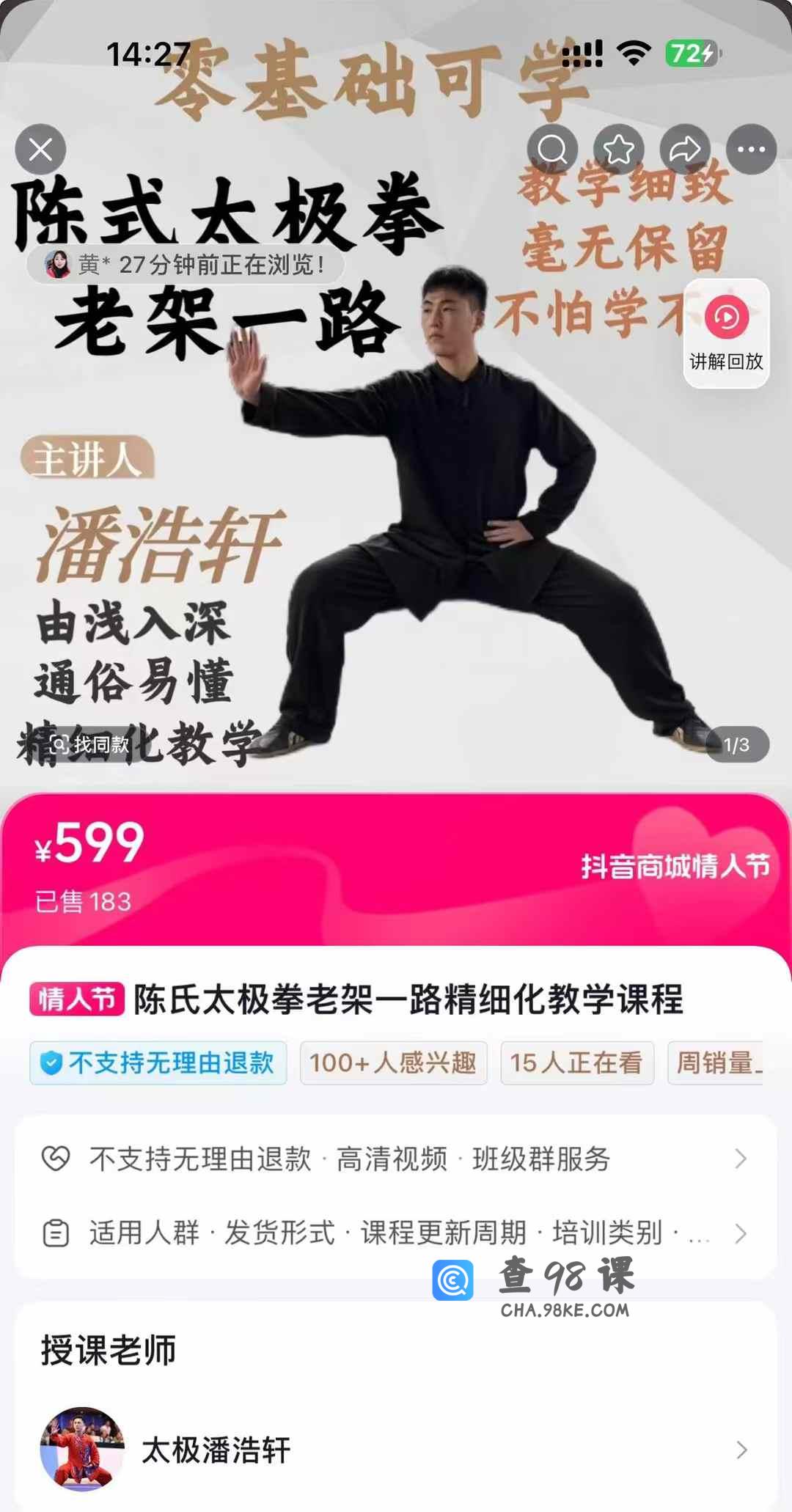Open the three-dot overflow menu
The image size is (792, 1512).
[751, 150]
